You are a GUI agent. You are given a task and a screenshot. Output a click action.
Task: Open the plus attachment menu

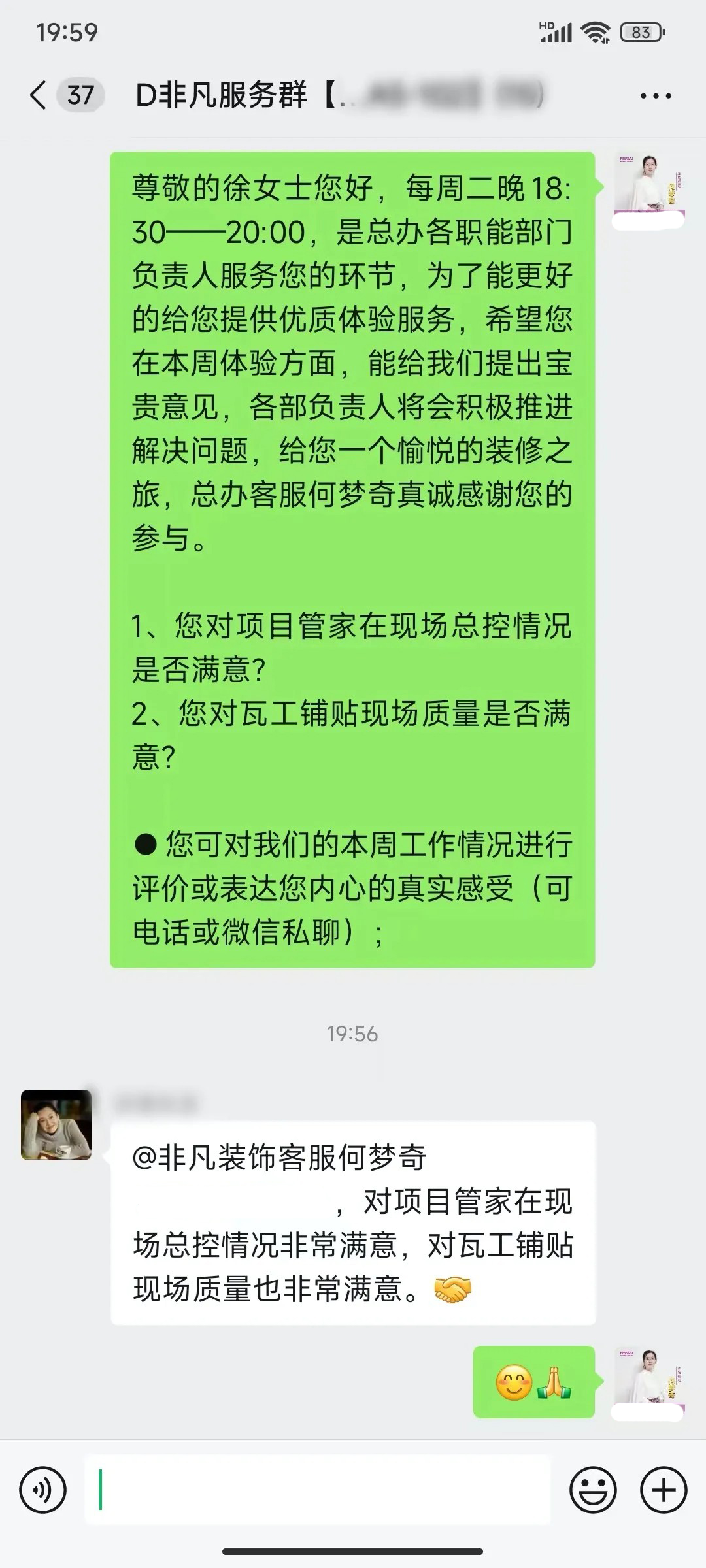point(664,1490)
